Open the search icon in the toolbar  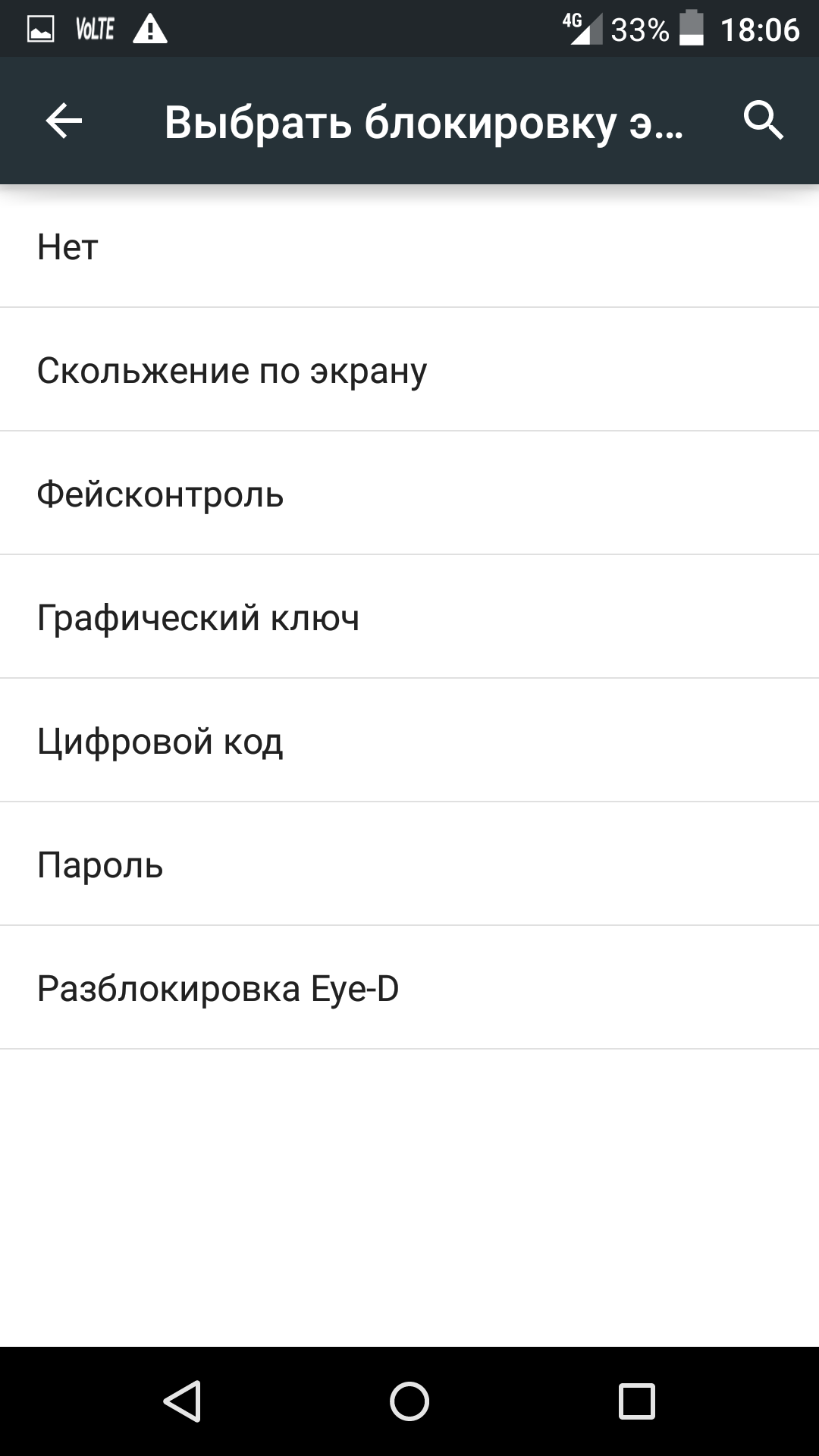click(x=763, y=121)
